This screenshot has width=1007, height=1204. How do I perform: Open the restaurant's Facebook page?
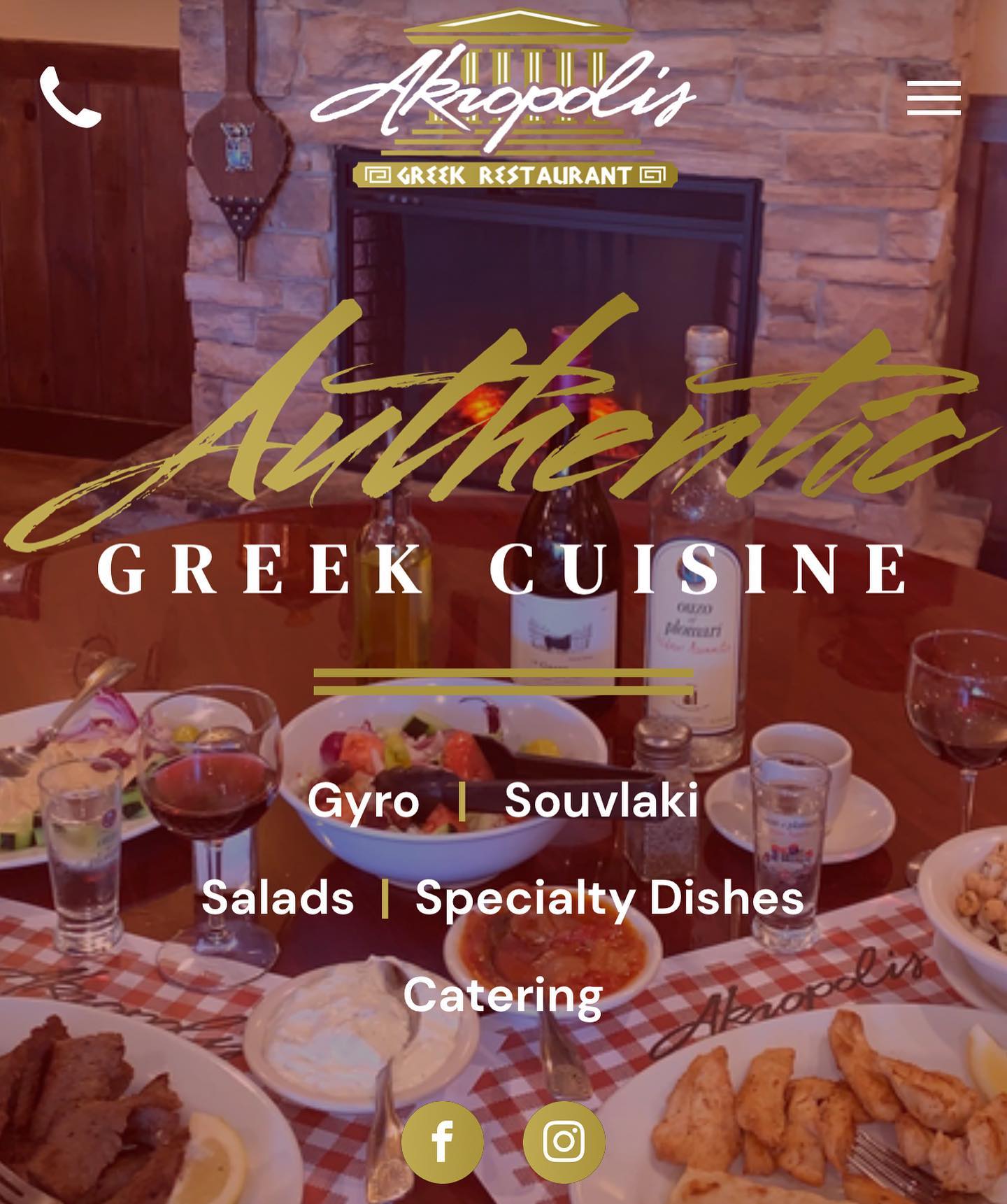(x=442, y=1142)
